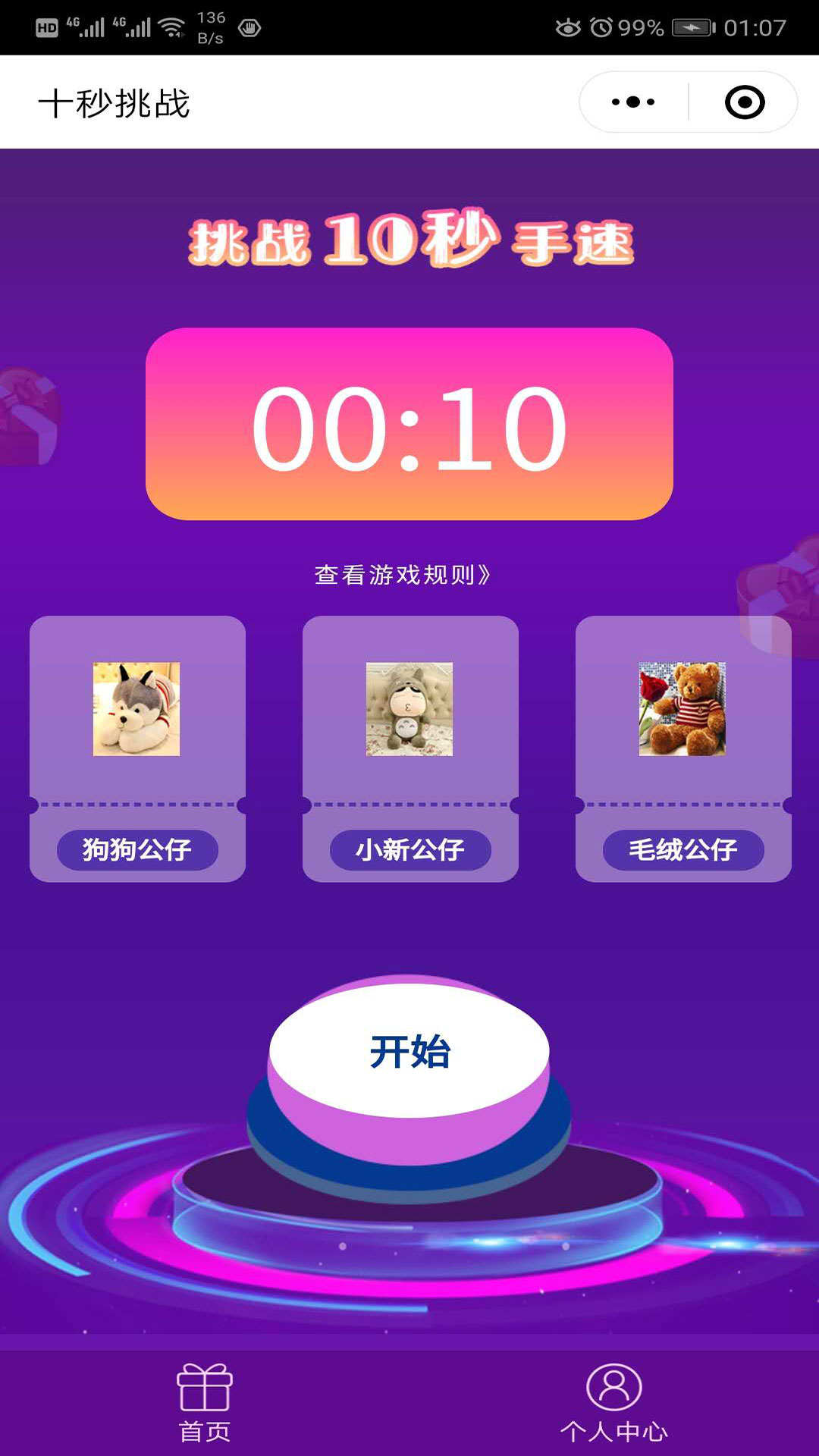Viewport: 819px width, 1456px height.
Task: Switch to the 个人中心 tab
Action: pyautogui.click(x=614, y=1403)
